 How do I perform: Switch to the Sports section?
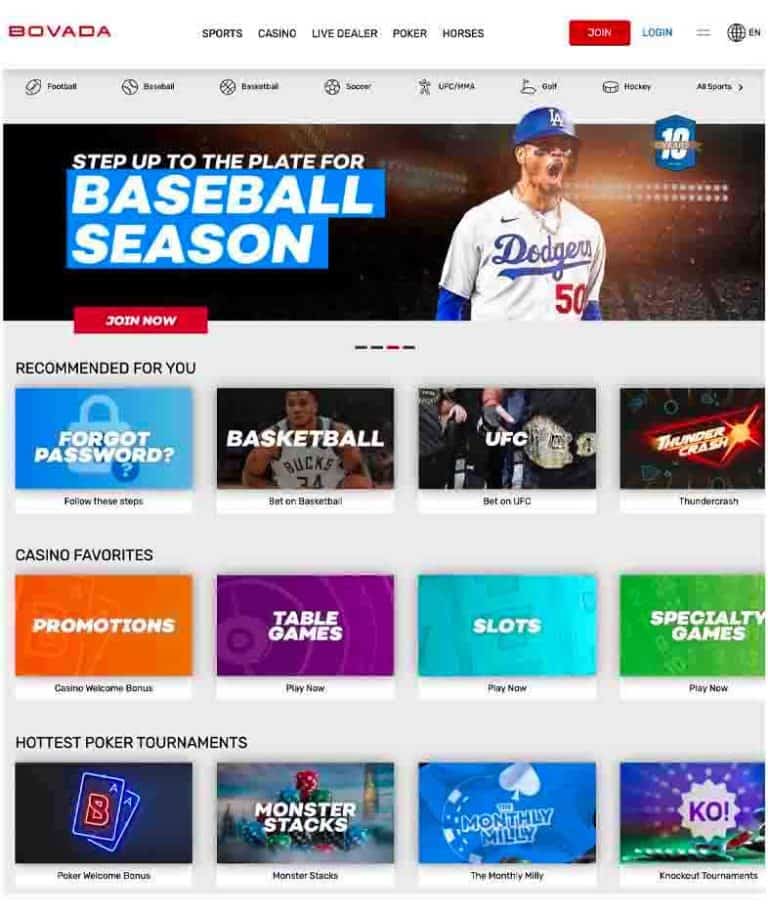(222, 33)
